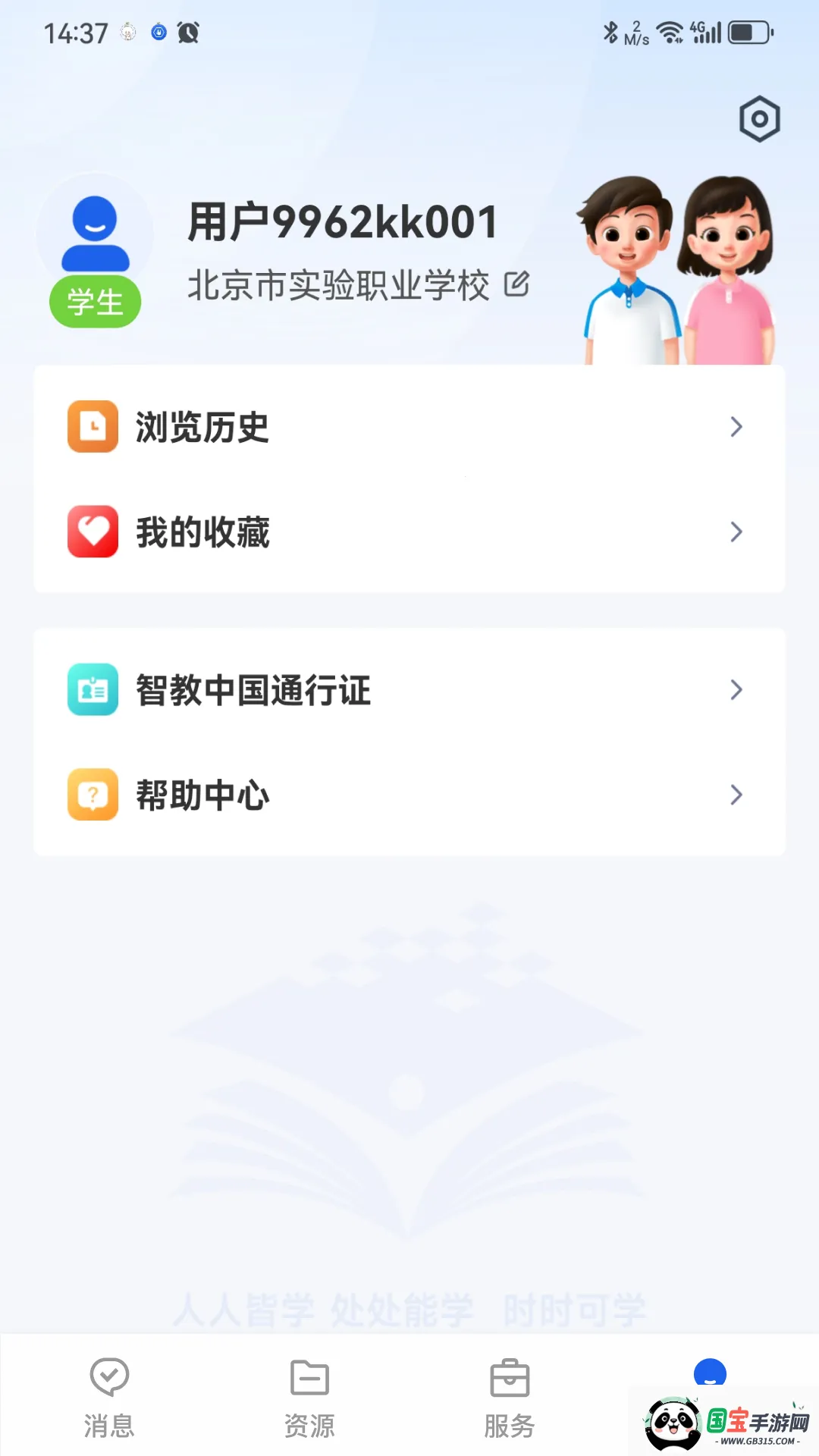819x1456 pixels.
Task: Open the 消息 message checkmark icon
Action: (108, 1375)
